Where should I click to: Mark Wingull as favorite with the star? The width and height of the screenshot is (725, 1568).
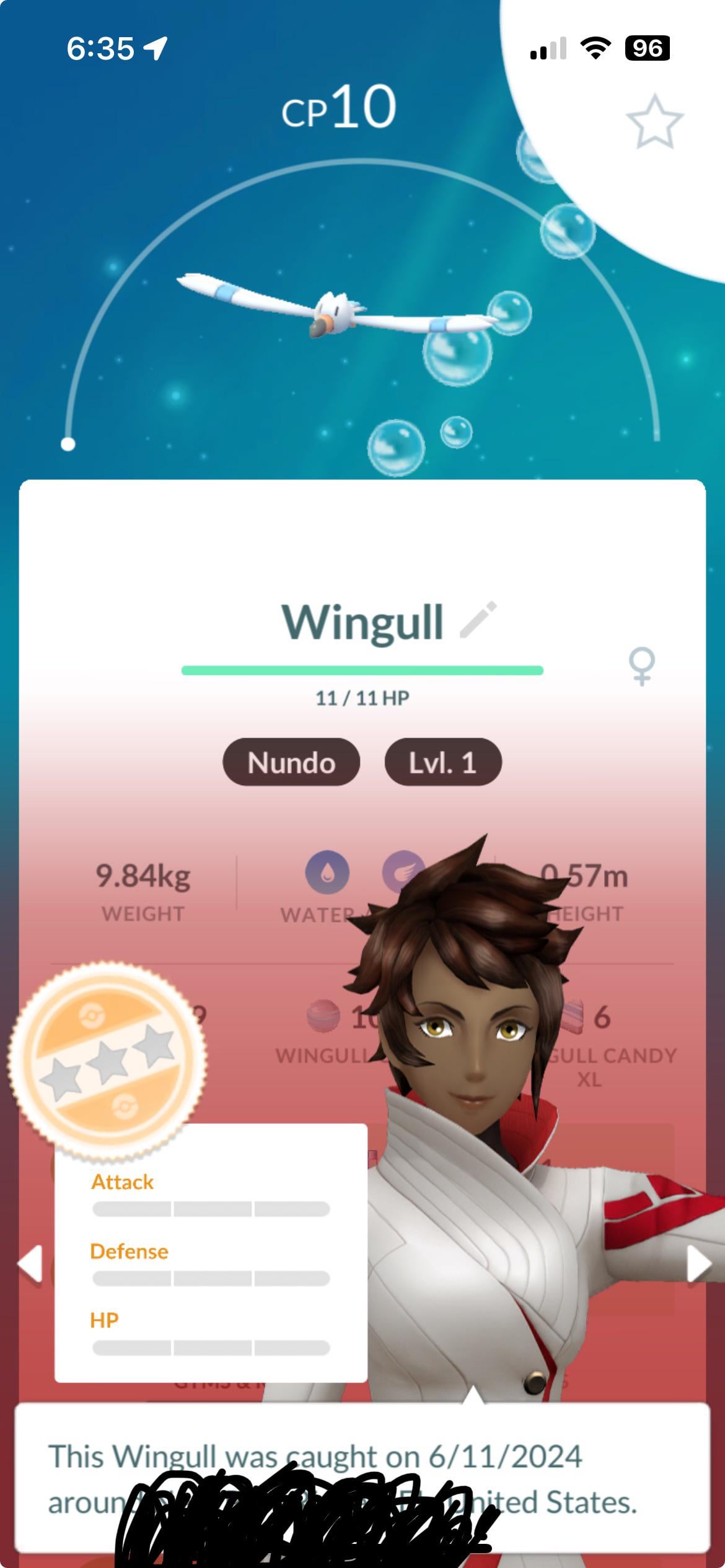point(654,121)
